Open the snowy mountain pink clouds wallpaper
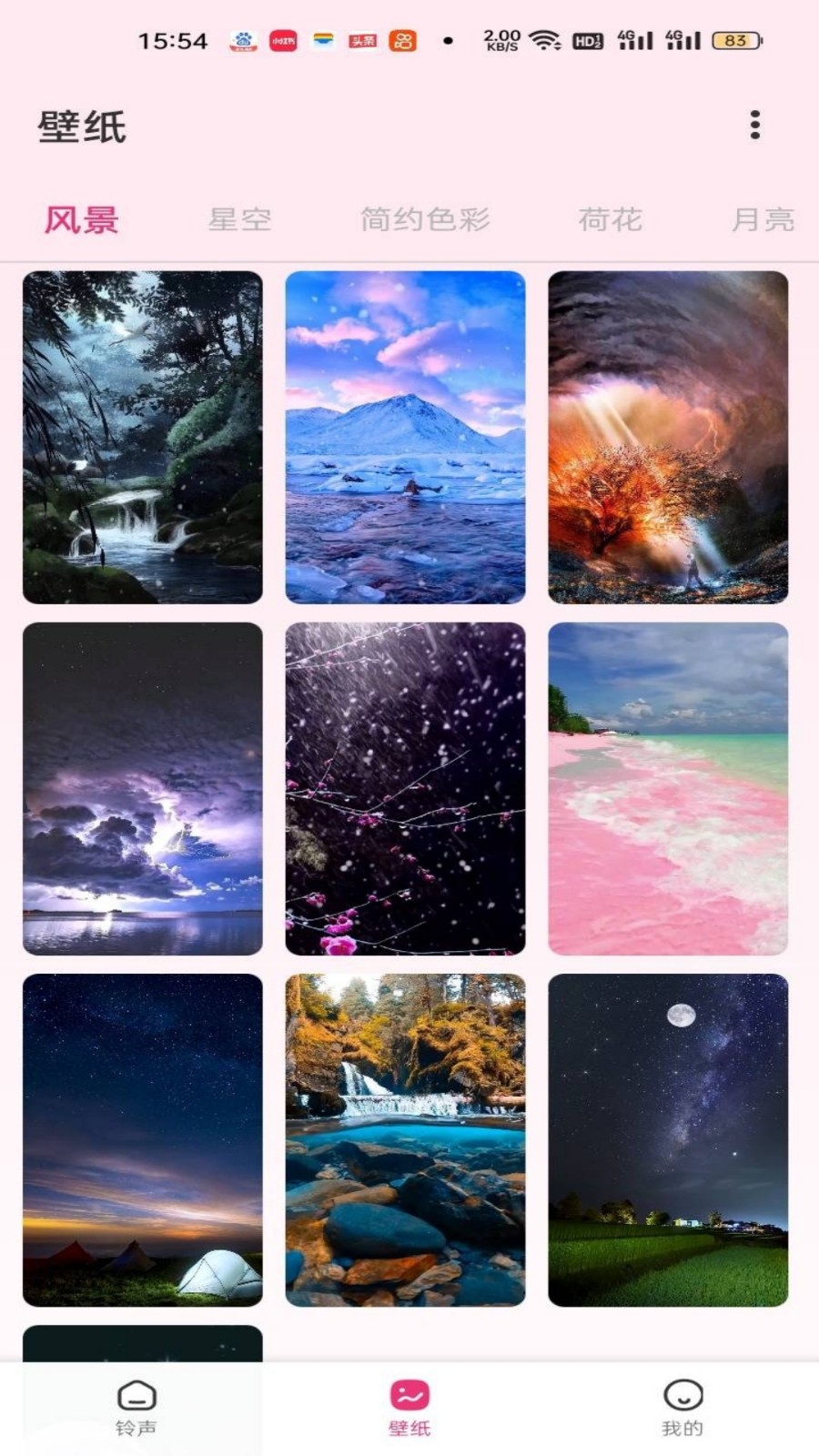Image resolution: width=819 pixels, height=1456 pixels. pos(405,437)
